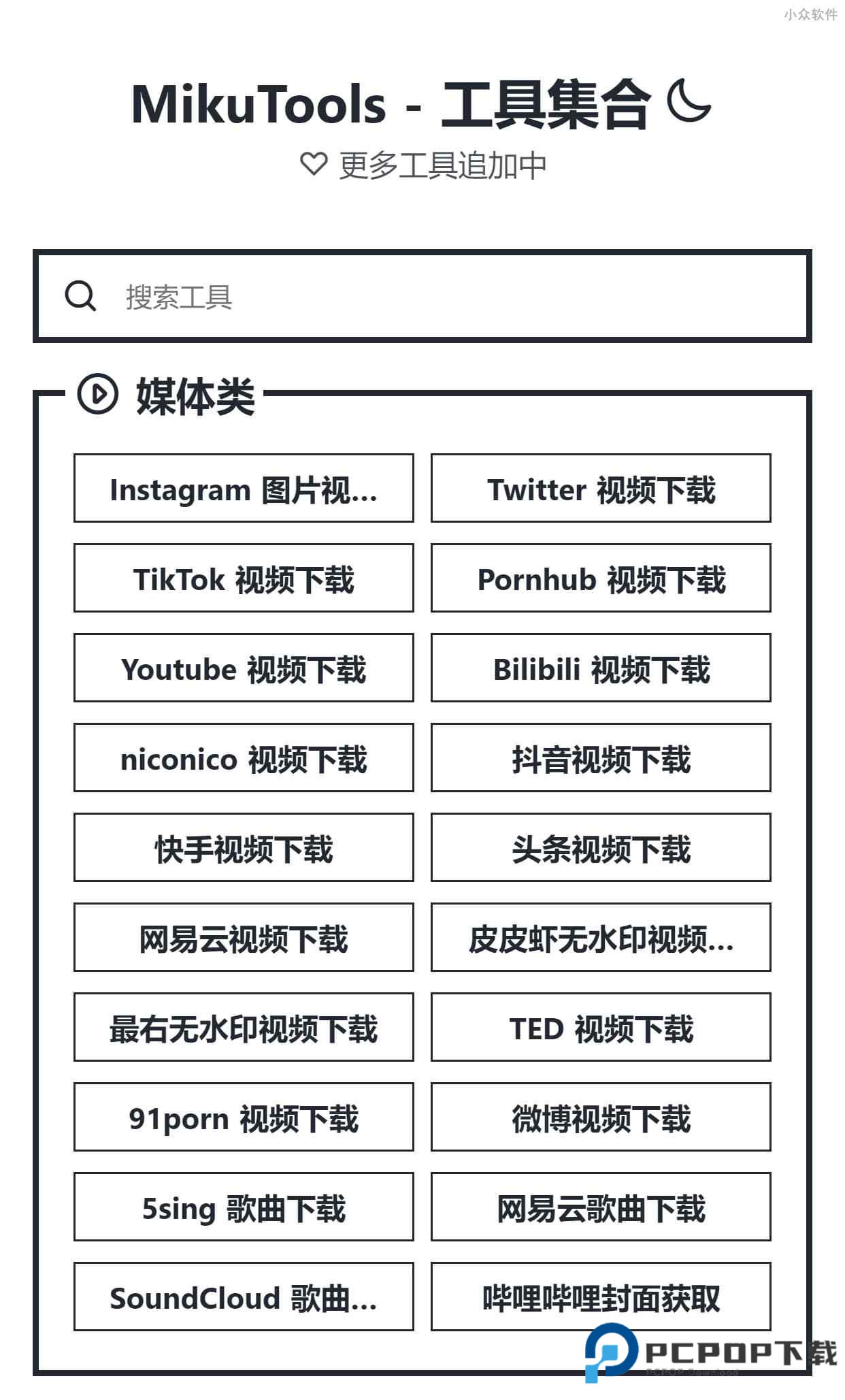Open 哔哩哔哩封面获取 tool
Screen dimensions: 845x1400
pos(601,1297)
